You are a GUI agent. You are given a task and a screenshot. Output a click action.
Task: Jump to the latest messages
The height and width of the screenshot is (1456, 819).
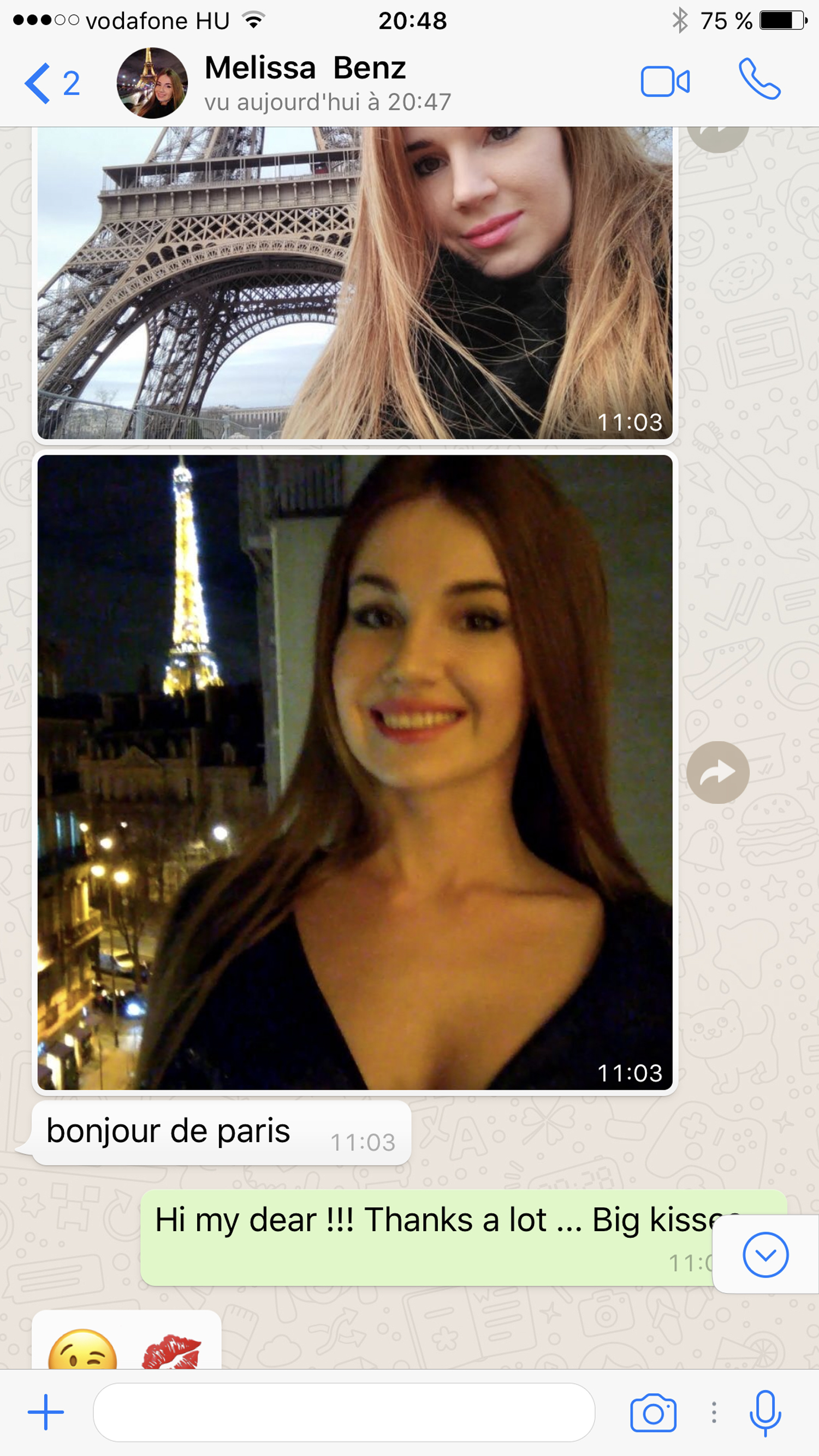tap(765, 1255)
